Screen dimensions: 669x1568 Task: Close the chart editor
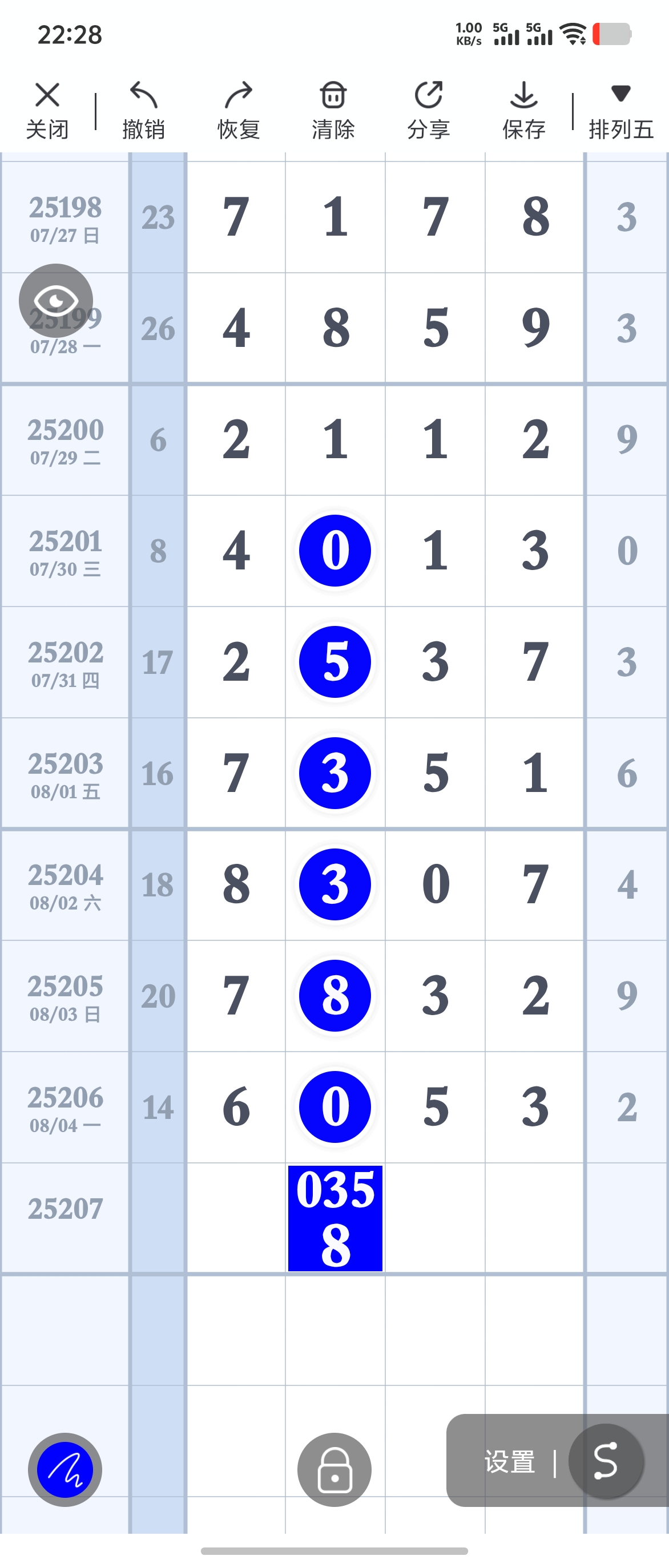pos(47,110)
